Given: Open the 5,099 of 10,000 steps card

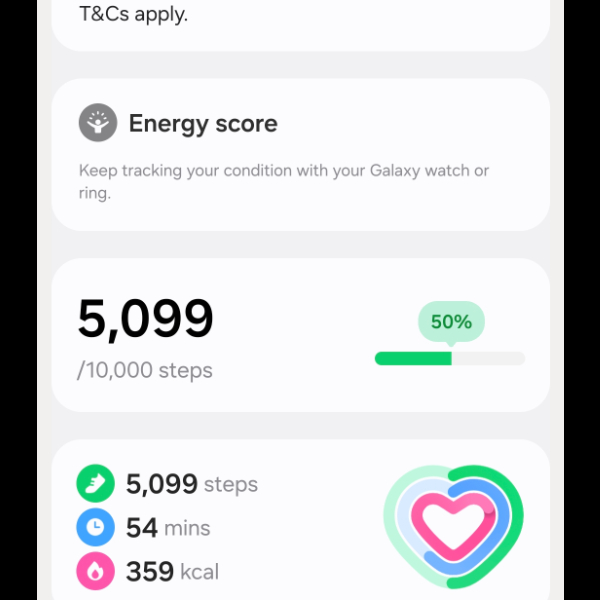Looking at the screenshot, I should 300,336.
